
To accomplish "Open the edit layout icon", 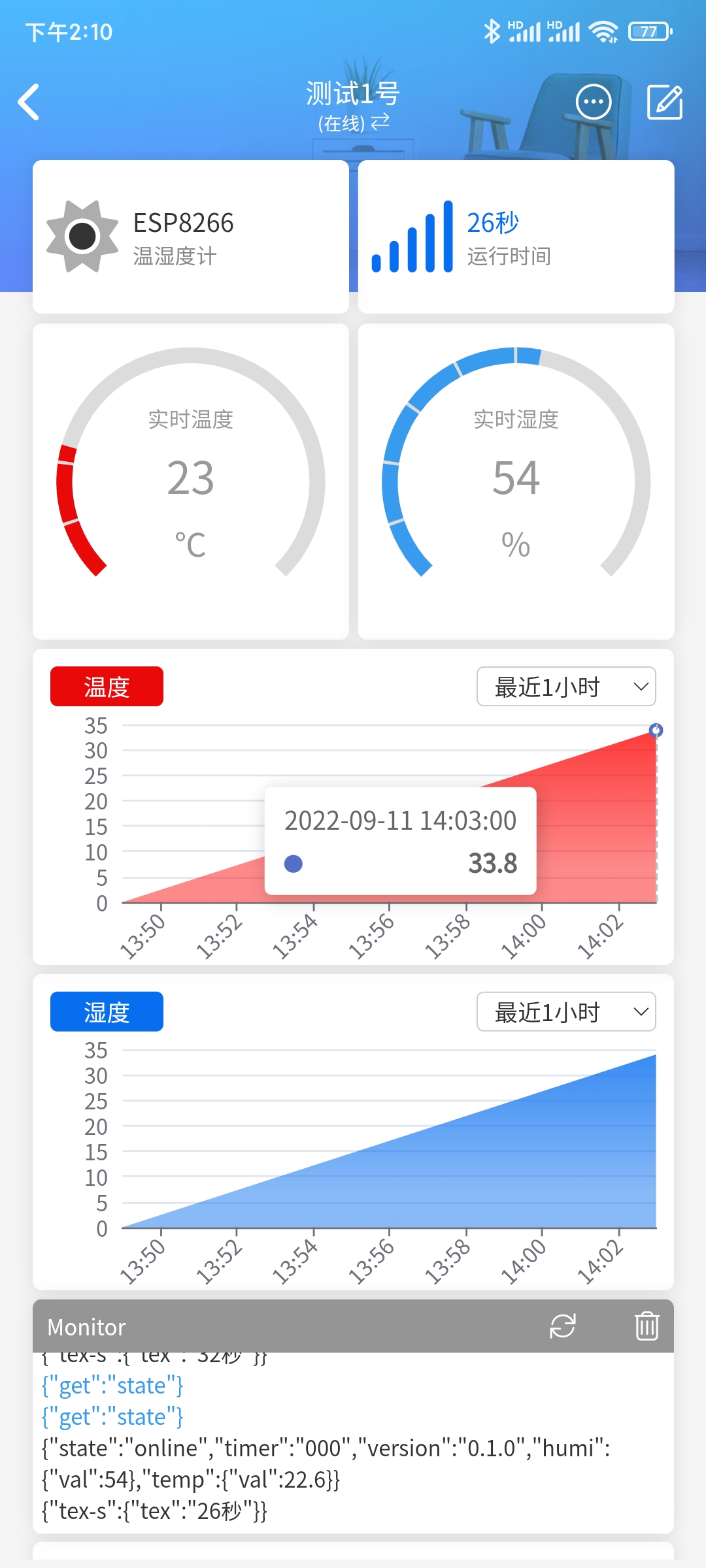I will click(665, 102).
